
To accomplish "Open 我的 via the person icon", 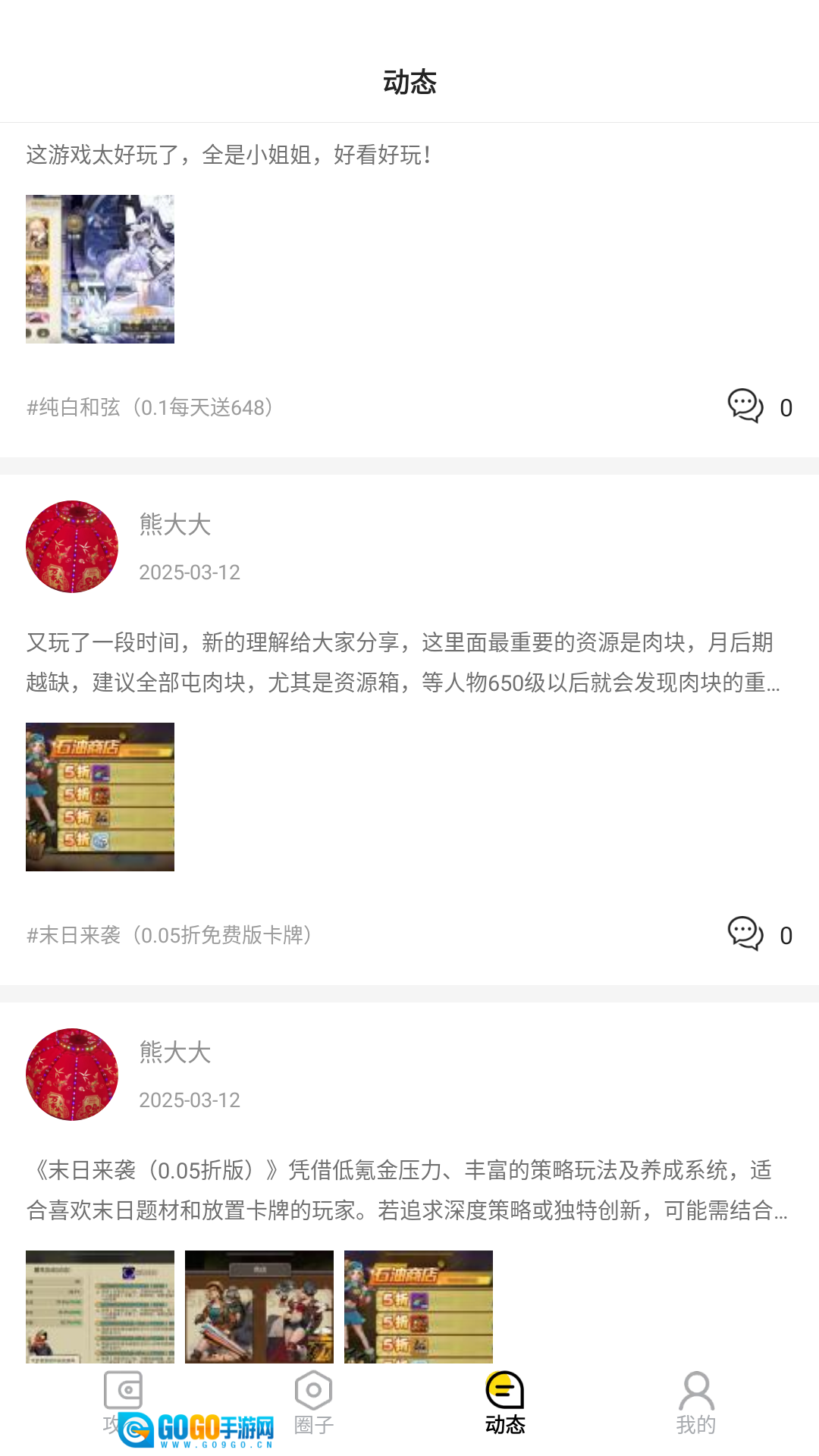I will click(x=696, y=1390).
